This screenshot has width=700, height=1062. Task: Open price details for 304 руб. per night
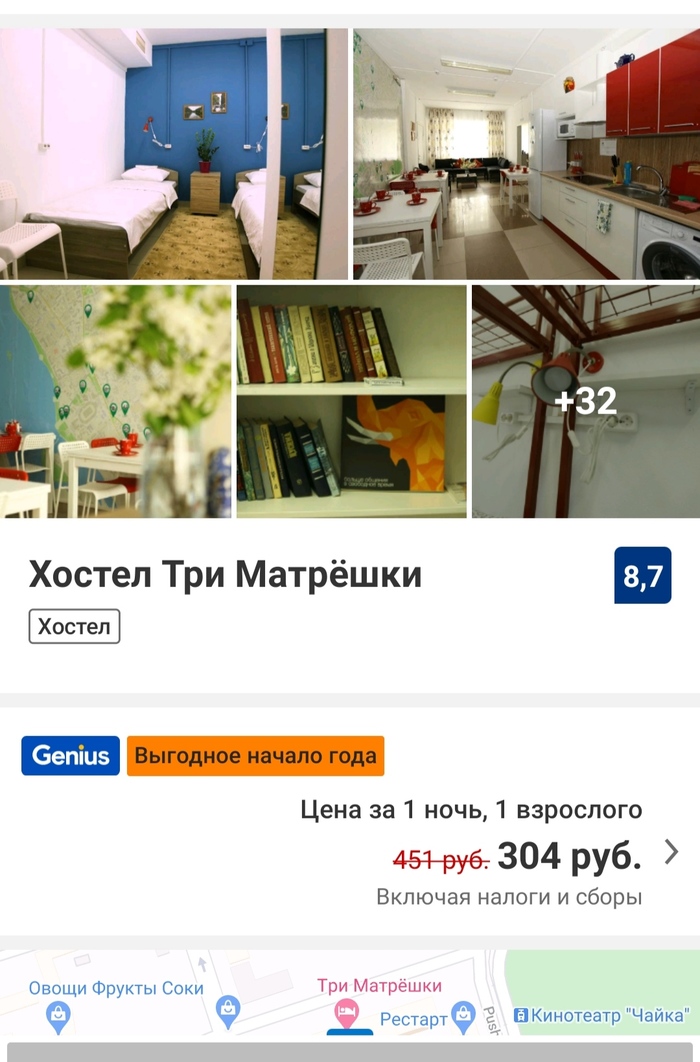[670, 853]
